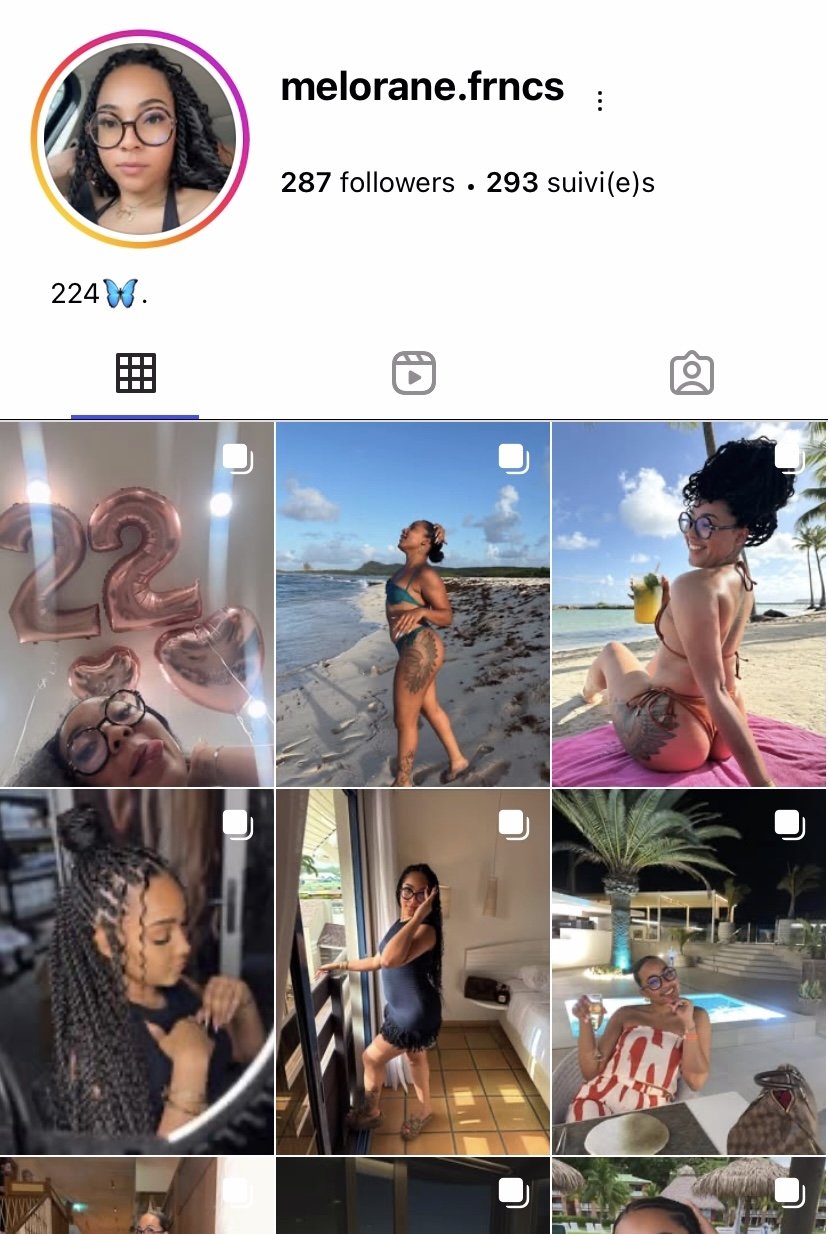Image resolution: width=828 pixels, height=1234 pixels.
Task: Switch to the posts grid tab
Action: coord(135,373)
